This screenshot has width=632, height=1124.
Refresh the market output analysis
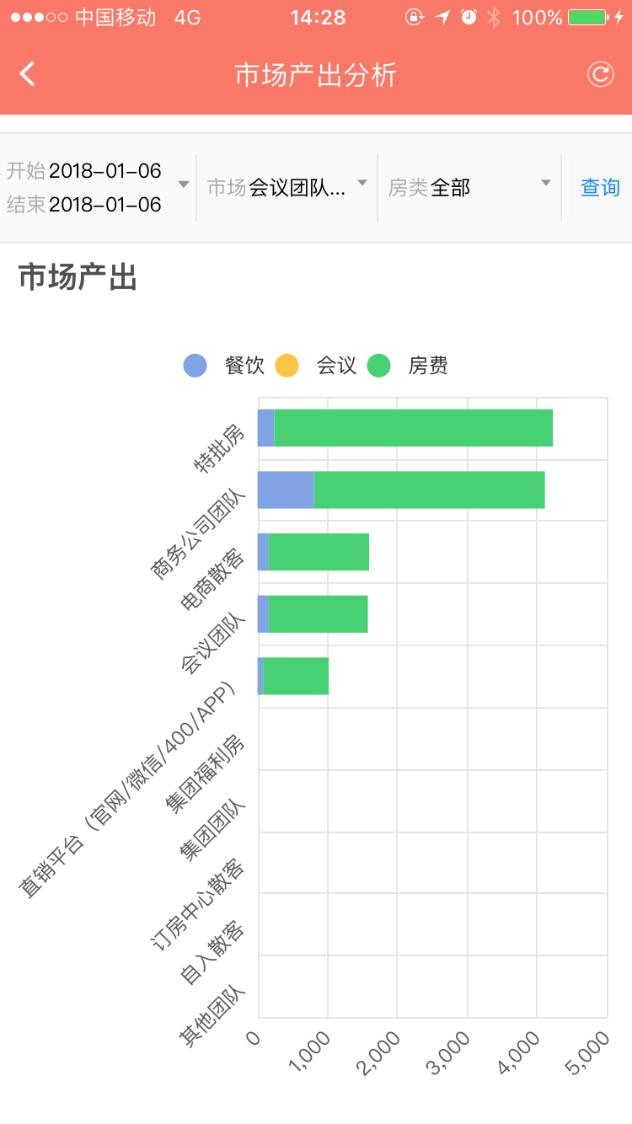(x=600, y=74)
